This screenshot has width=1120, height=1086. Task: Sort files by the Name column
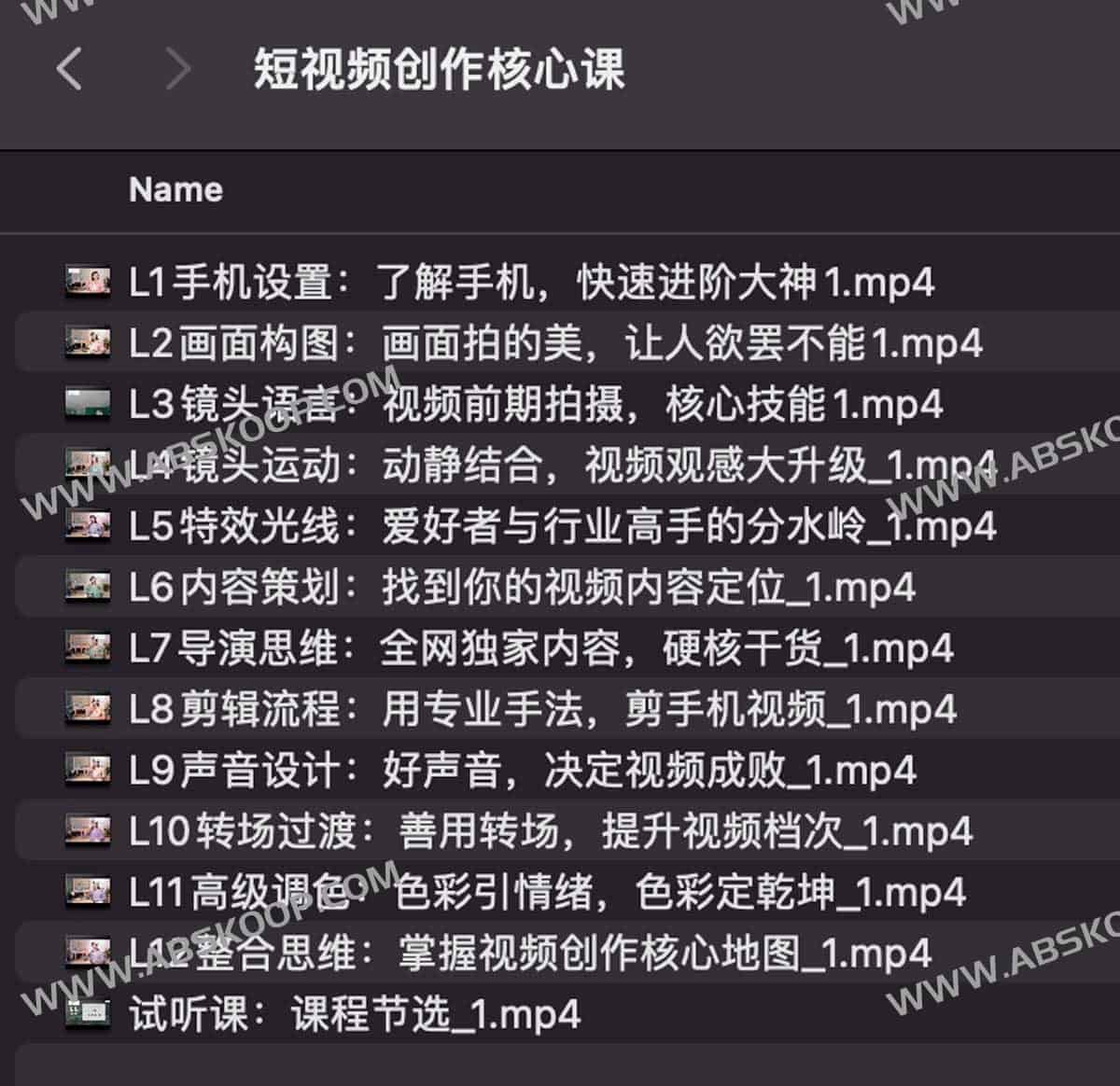click(175, 190)
